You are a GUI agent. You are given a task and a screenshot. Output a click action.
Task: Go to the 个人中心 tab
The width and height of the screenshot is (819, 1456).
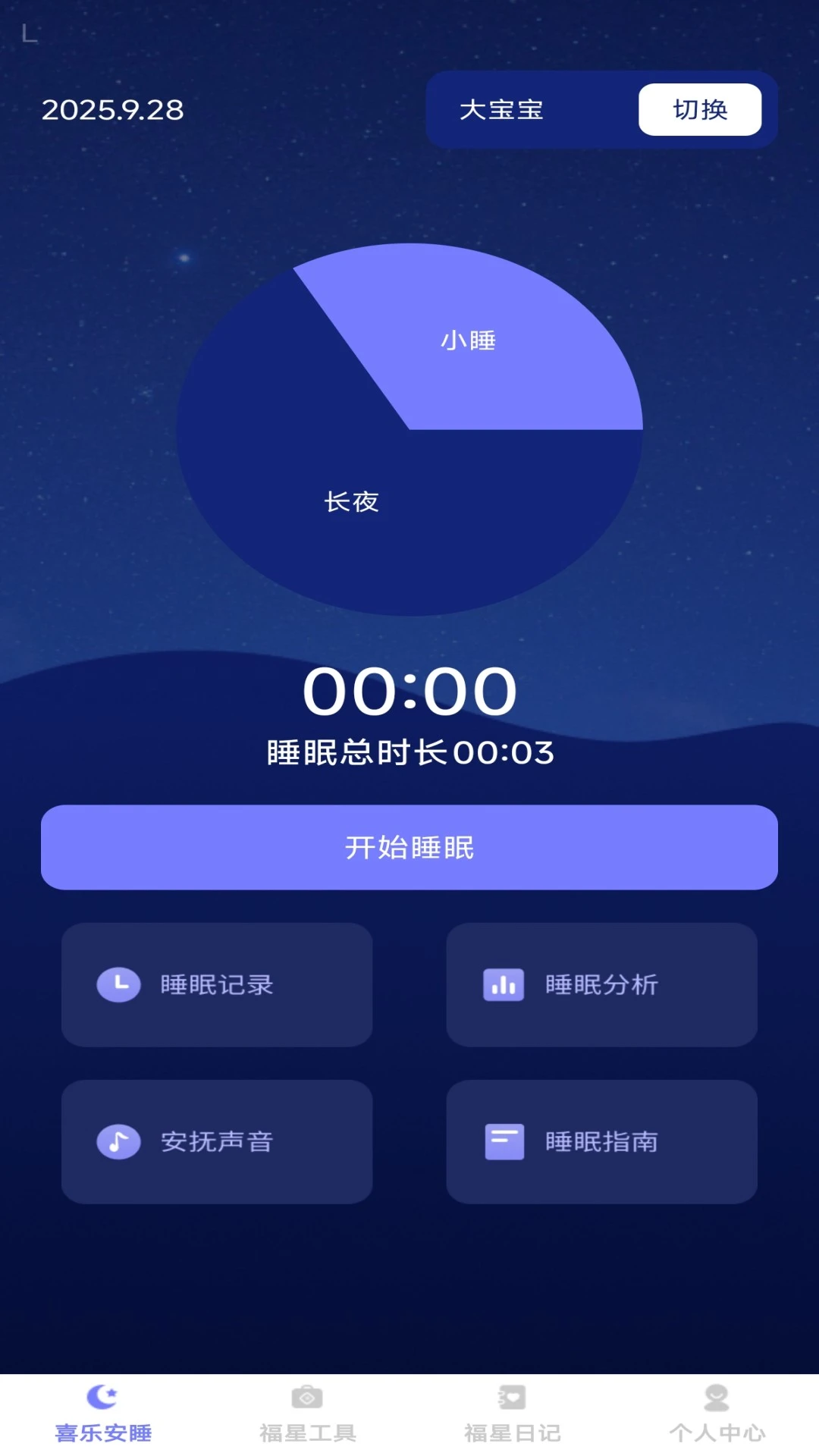pyautogui.click(x=717, y=1415)
